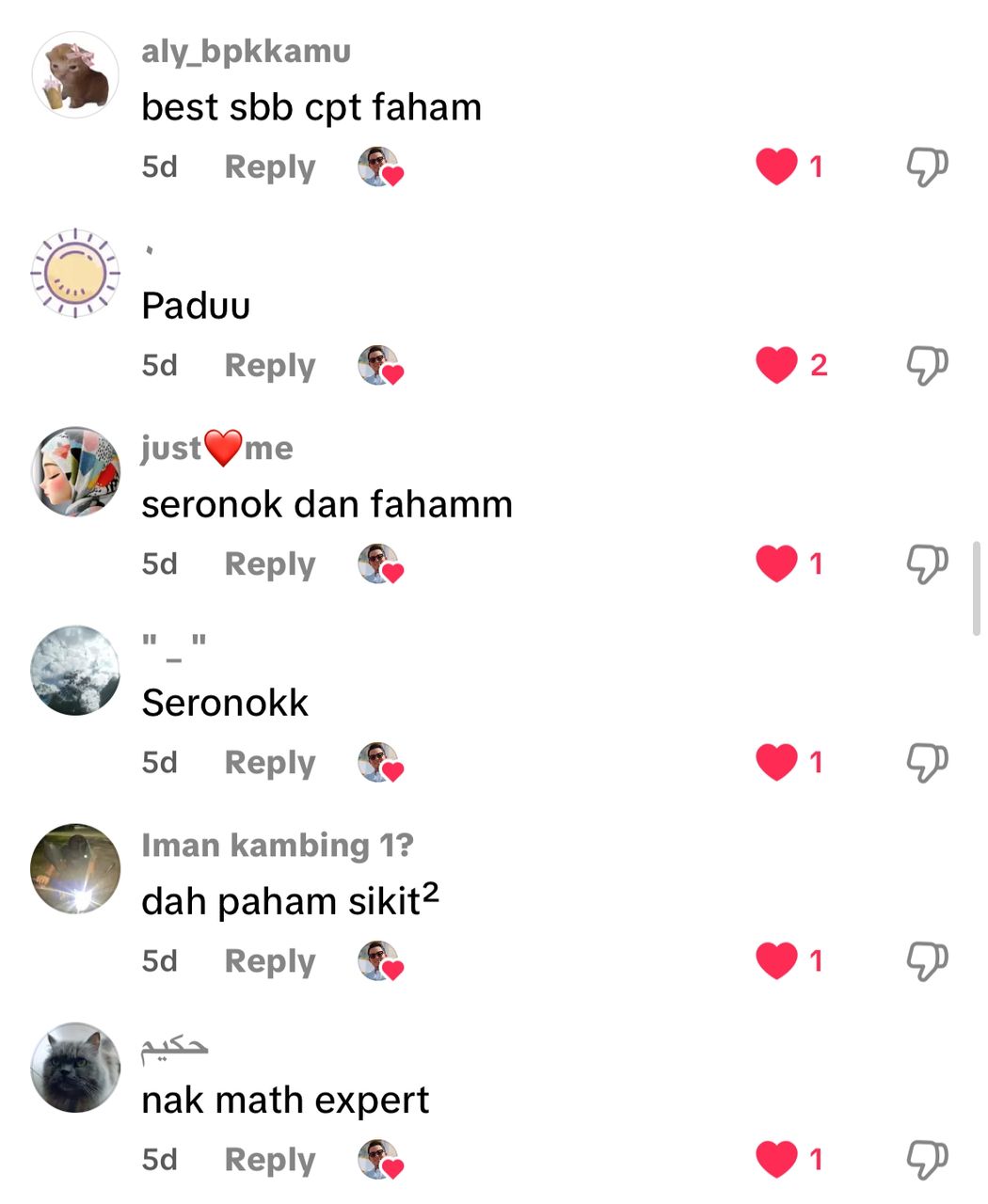Viewport: 988px width, 1204px height.
Task: Reply to 'dah paham sikit²' comment
Action: point(269,960)
